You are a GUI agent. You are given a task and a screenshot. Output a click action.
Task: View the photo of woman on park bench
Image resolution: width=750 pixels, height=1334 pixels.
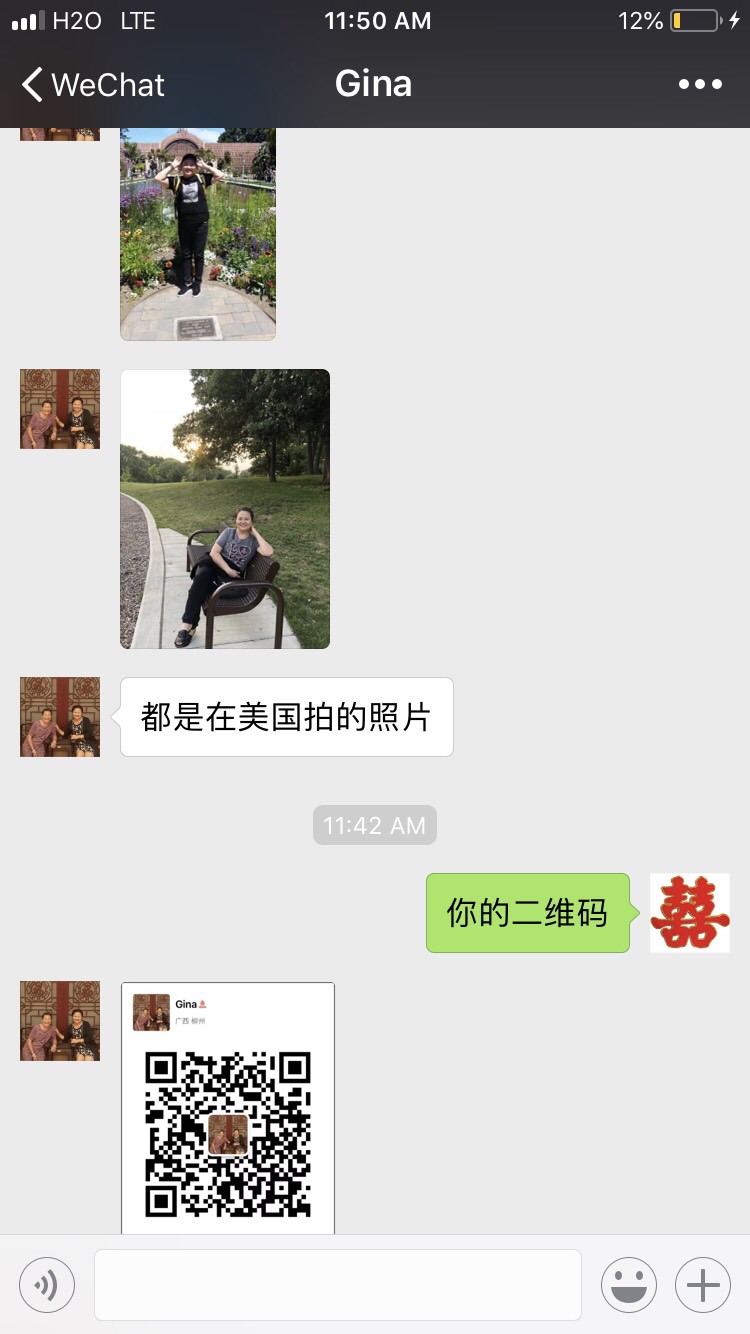pos(225,509)
